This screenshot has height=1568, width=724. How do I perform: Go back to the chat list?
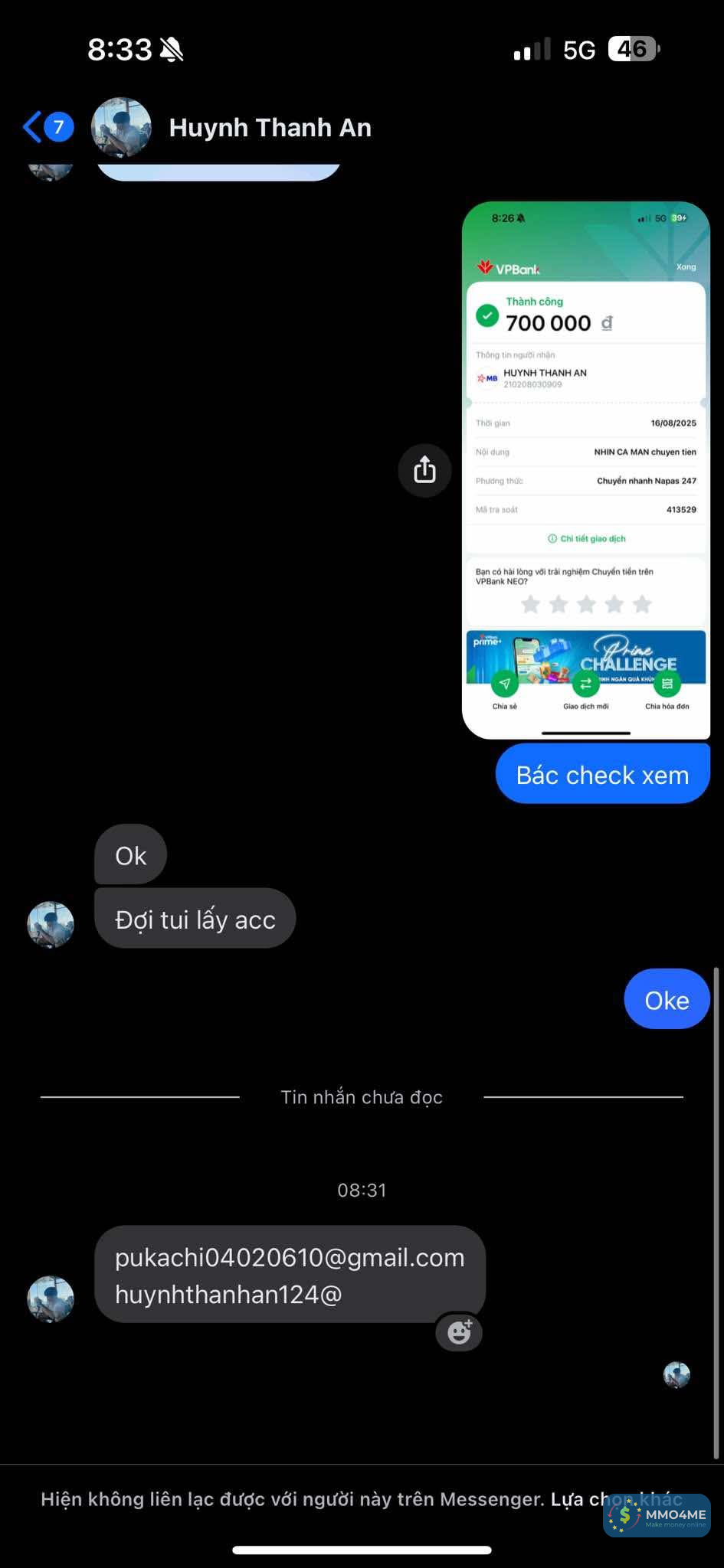[x=34, y=127]
